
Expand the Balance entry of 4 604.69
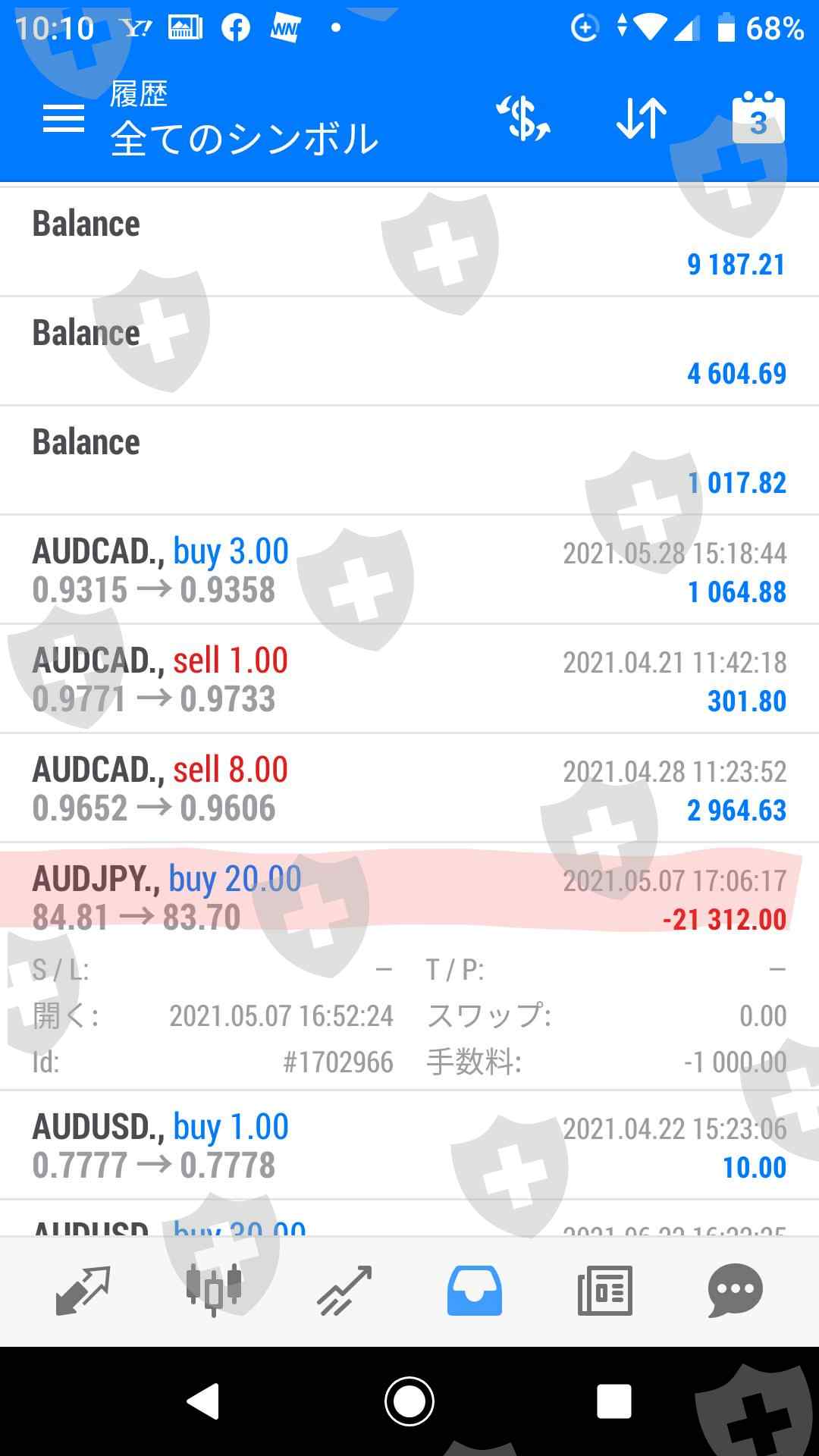409,352
